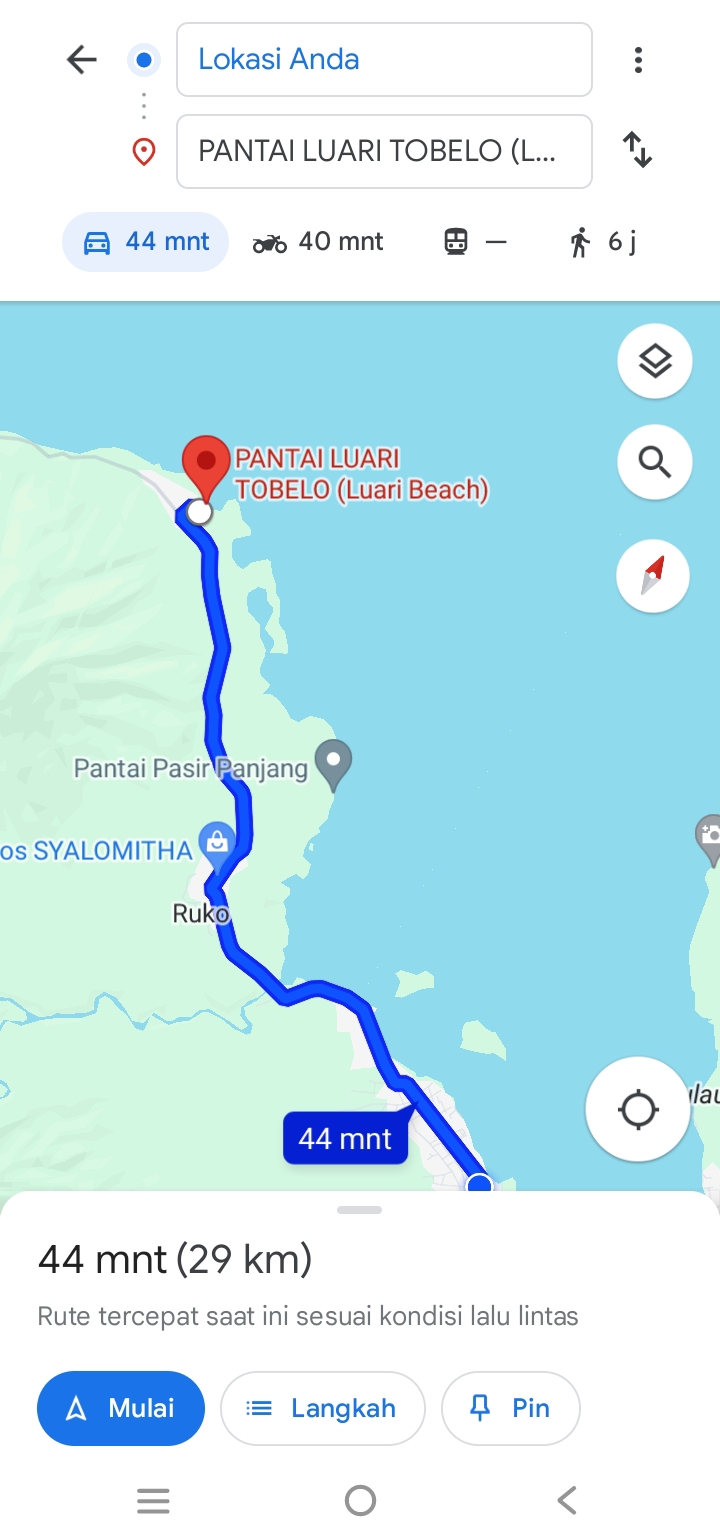Edit the PANTAI LUARI TOBELO destination field

[384, 151]
